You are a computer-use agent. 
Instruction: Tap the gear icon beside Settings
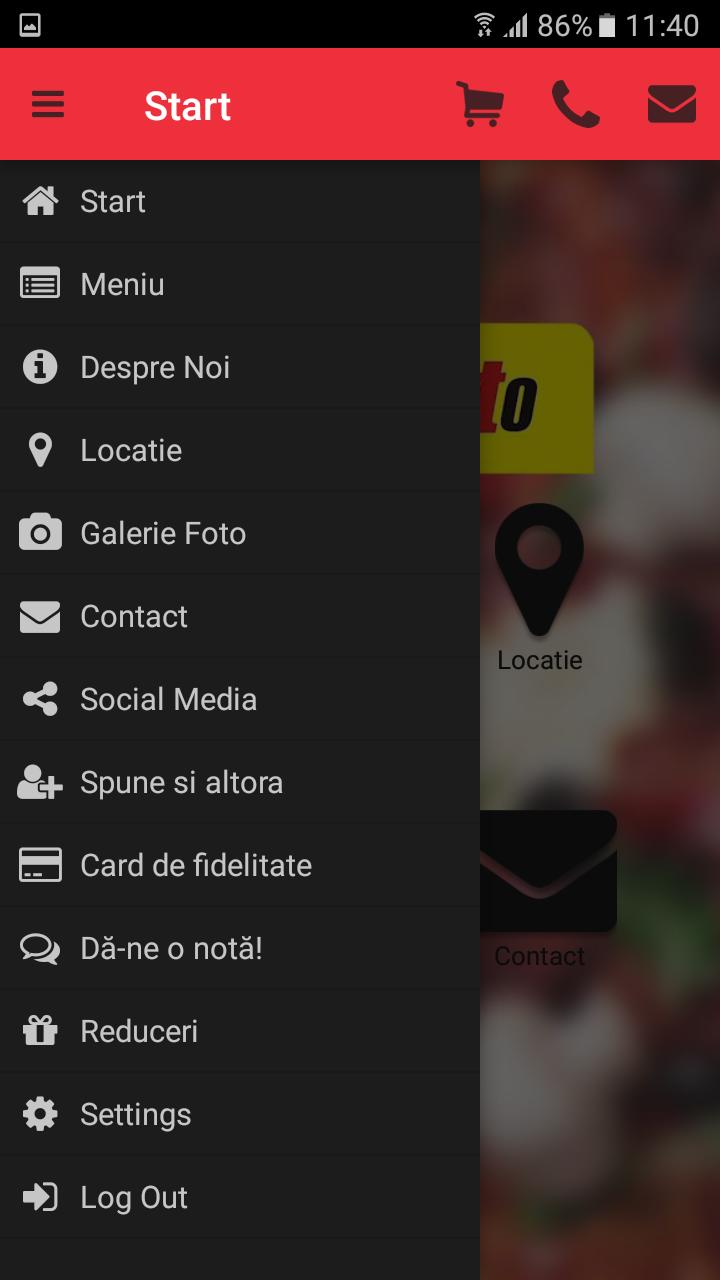pos(39,1113)
